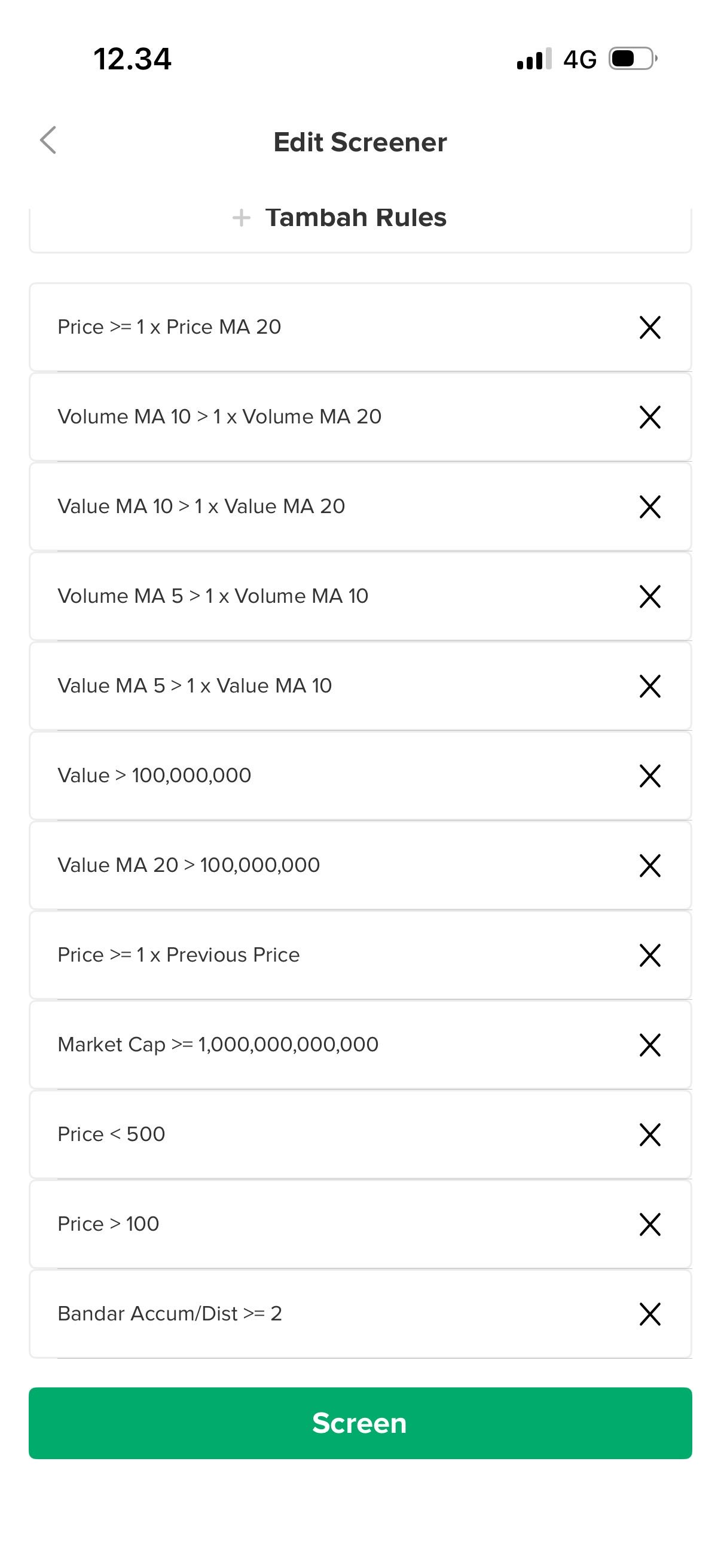
Task: Remove the Value MA 20 > 100,000,000 rule
Action: (x=649, y=865)
